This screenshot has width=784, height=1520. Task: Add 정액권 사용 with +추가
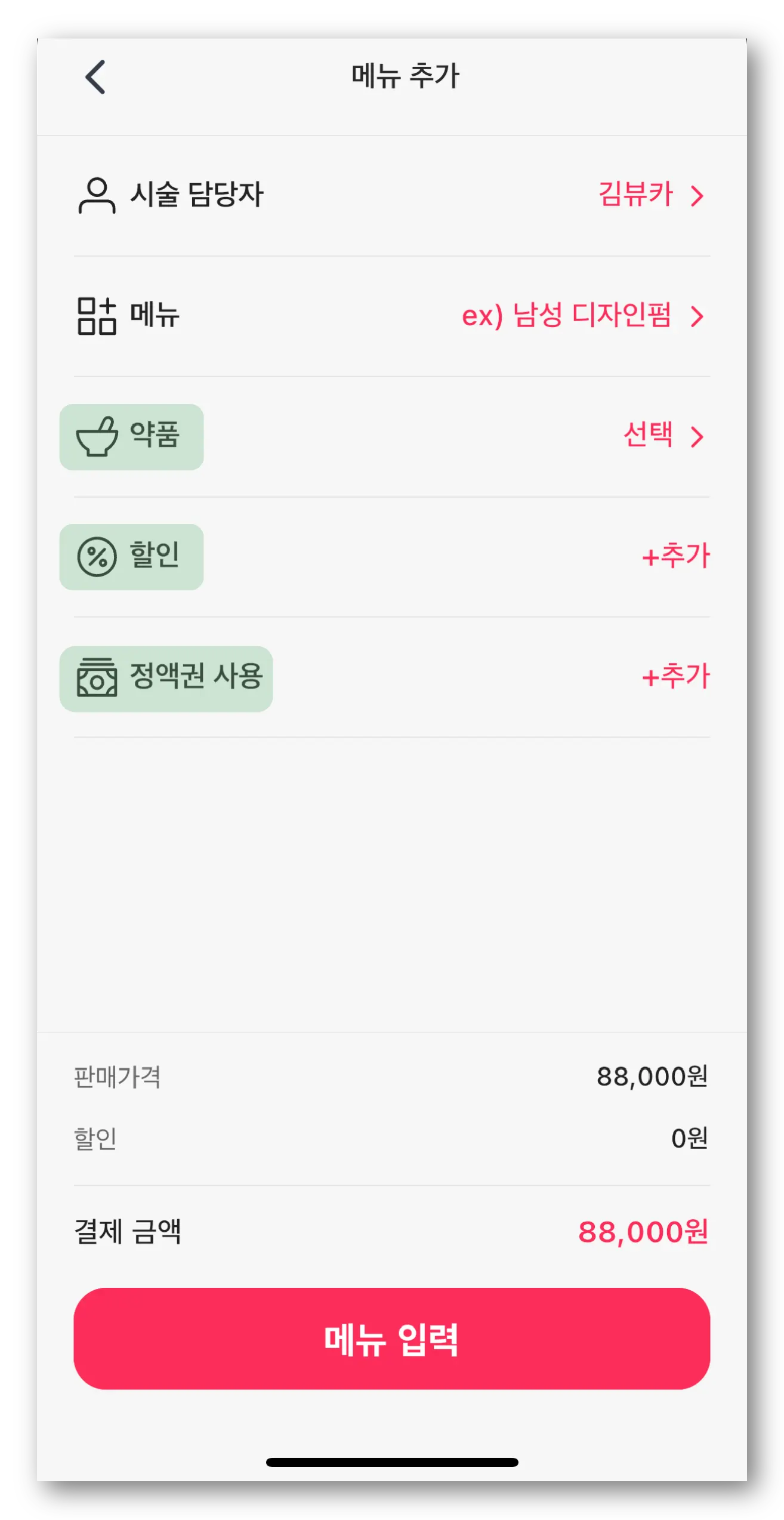(675, 677)
